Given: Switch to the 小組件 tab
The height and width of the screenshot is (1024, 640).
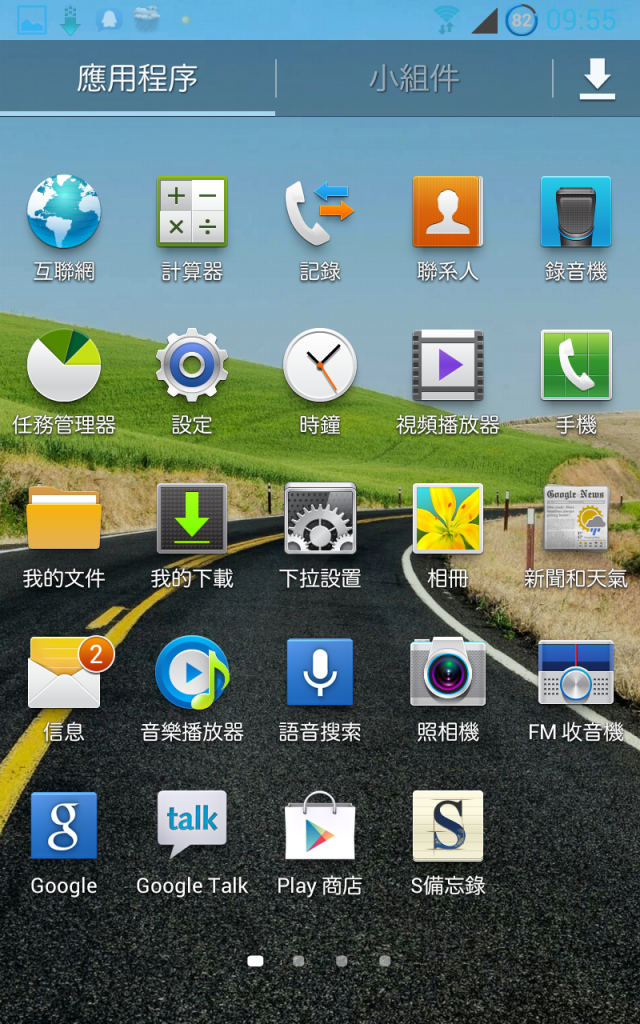Looking at the screenshot, I should pyautogui.click(x=414, y=79).
